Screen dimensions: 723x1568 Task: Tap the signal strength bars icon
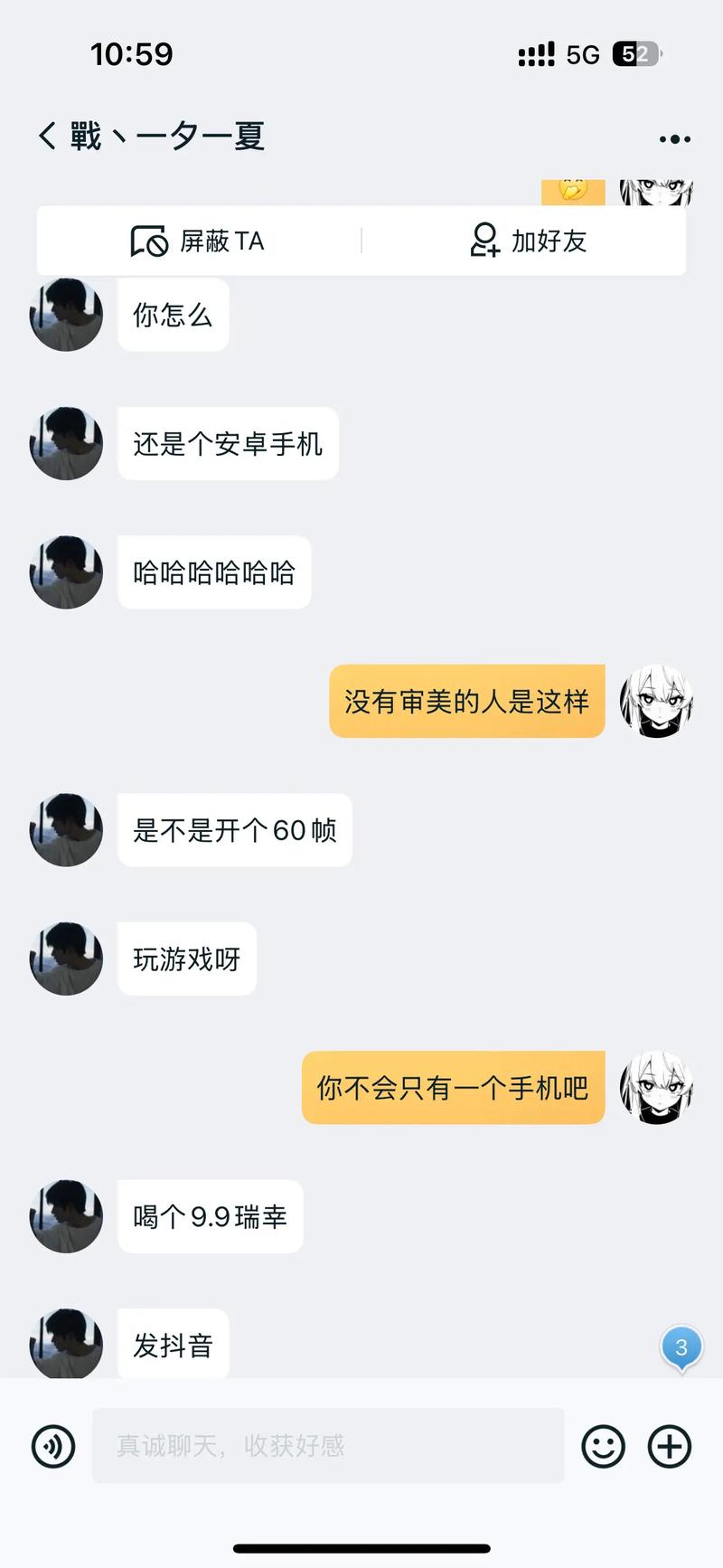coord(536,54)
